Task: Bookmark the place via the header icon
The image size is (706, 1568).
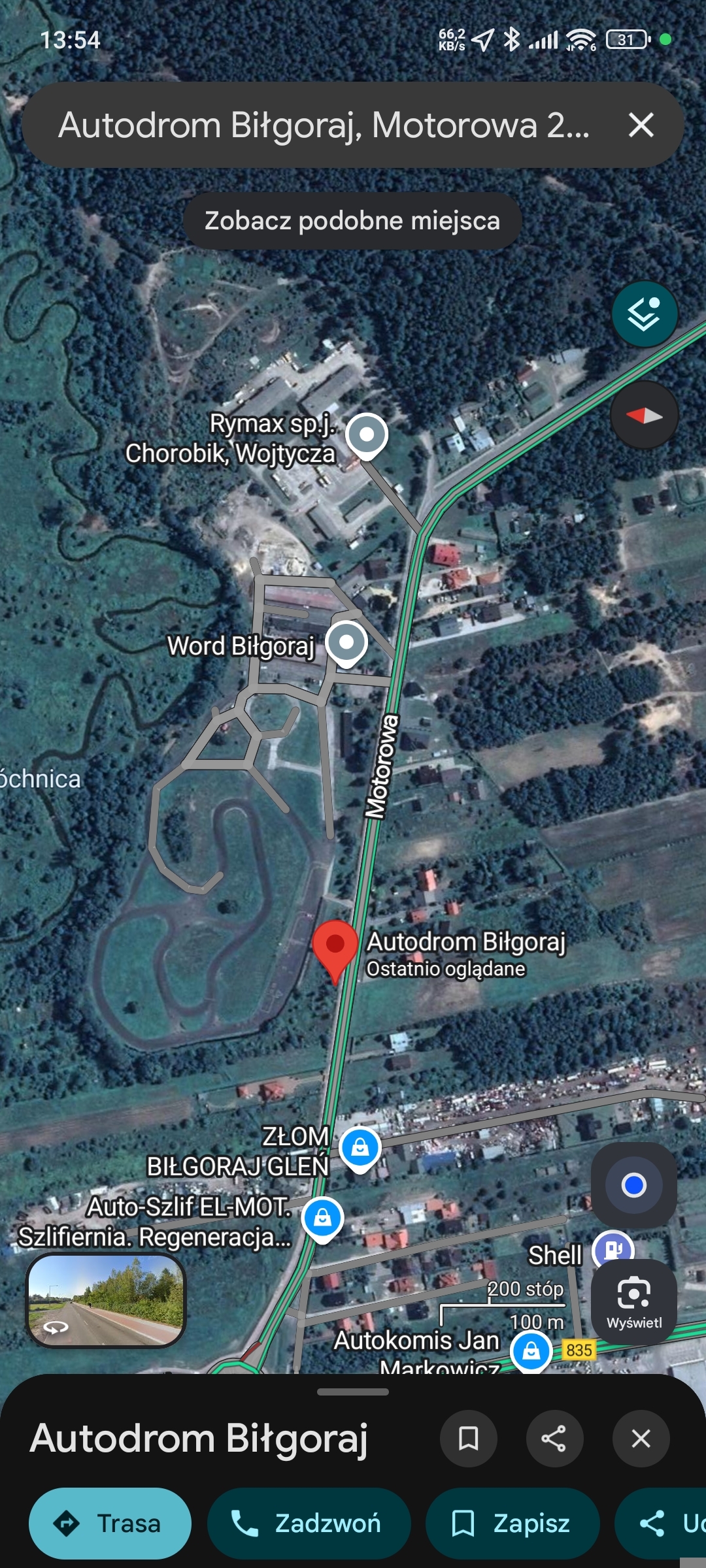Action: (468, 1439)
